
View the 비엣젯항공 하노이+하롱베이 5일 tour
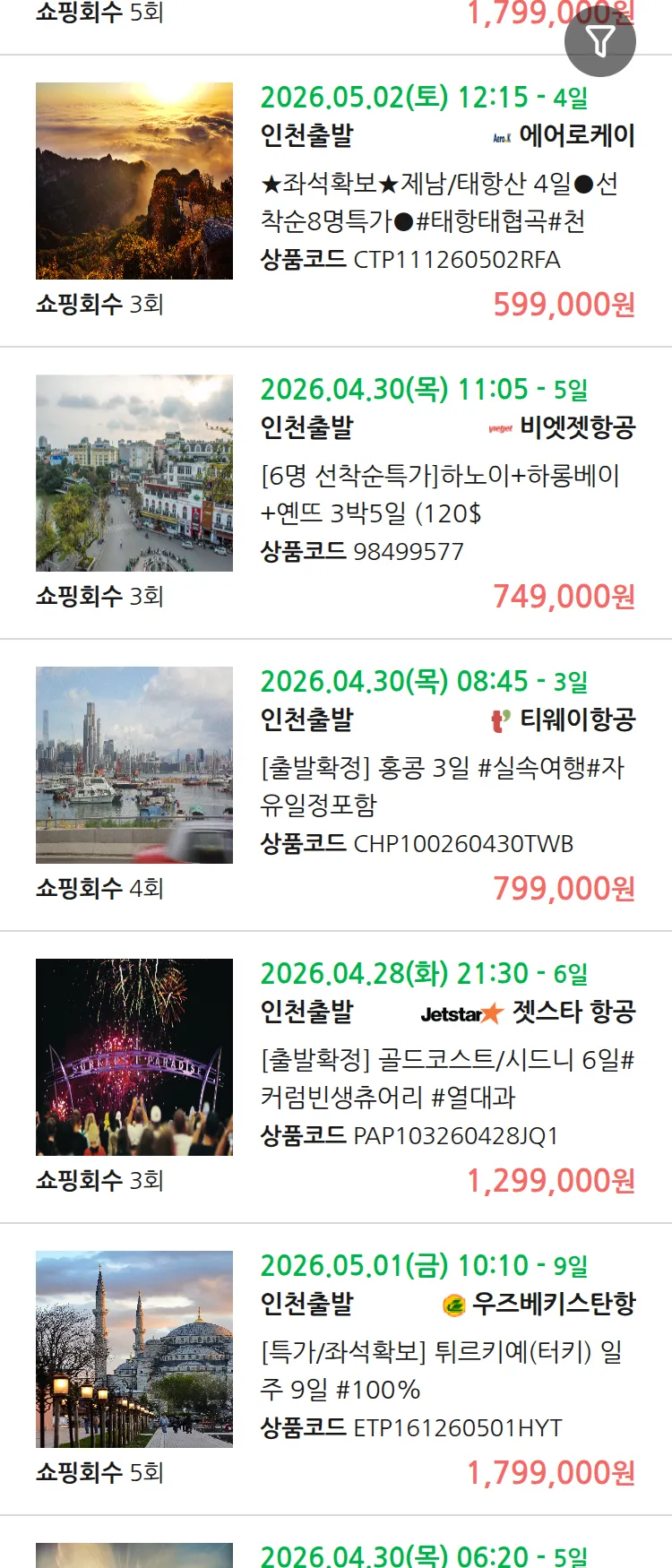coord(438,494)
